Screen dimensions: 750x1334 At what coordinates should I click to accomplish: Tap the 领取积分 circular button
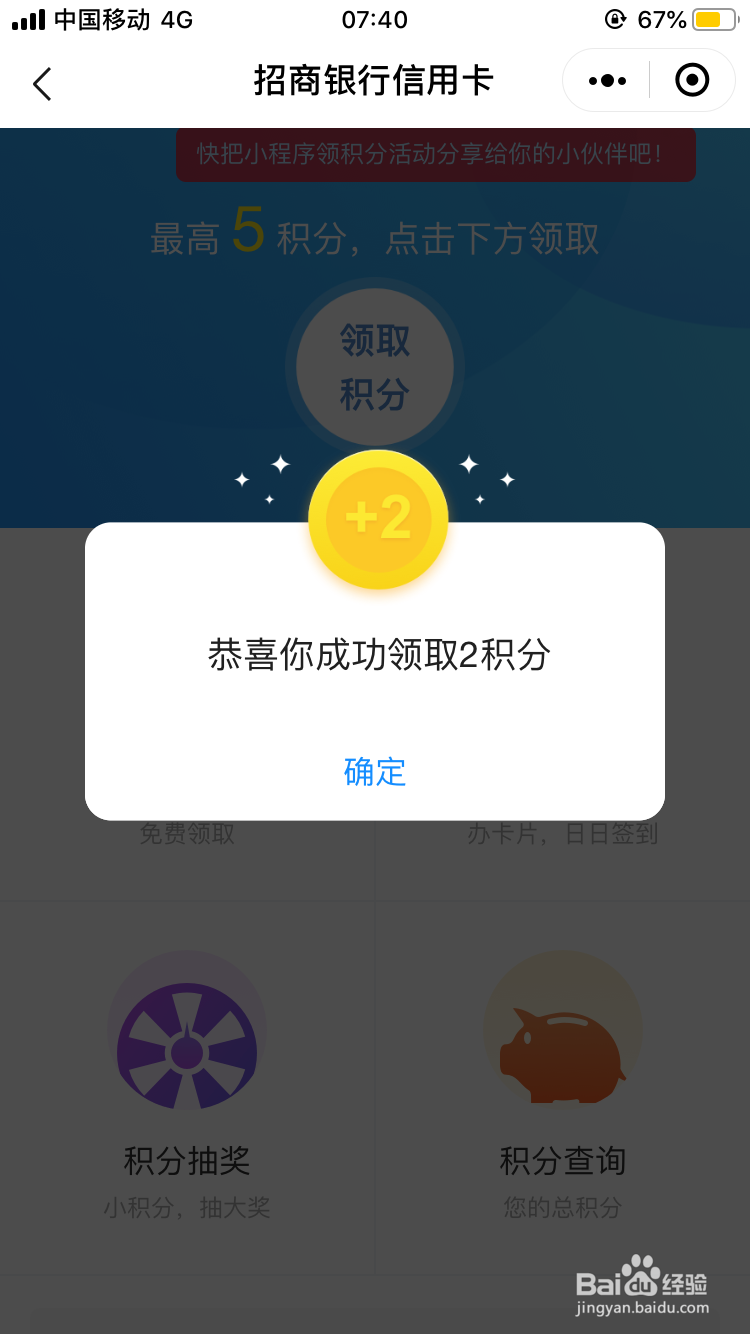point(374,366)
